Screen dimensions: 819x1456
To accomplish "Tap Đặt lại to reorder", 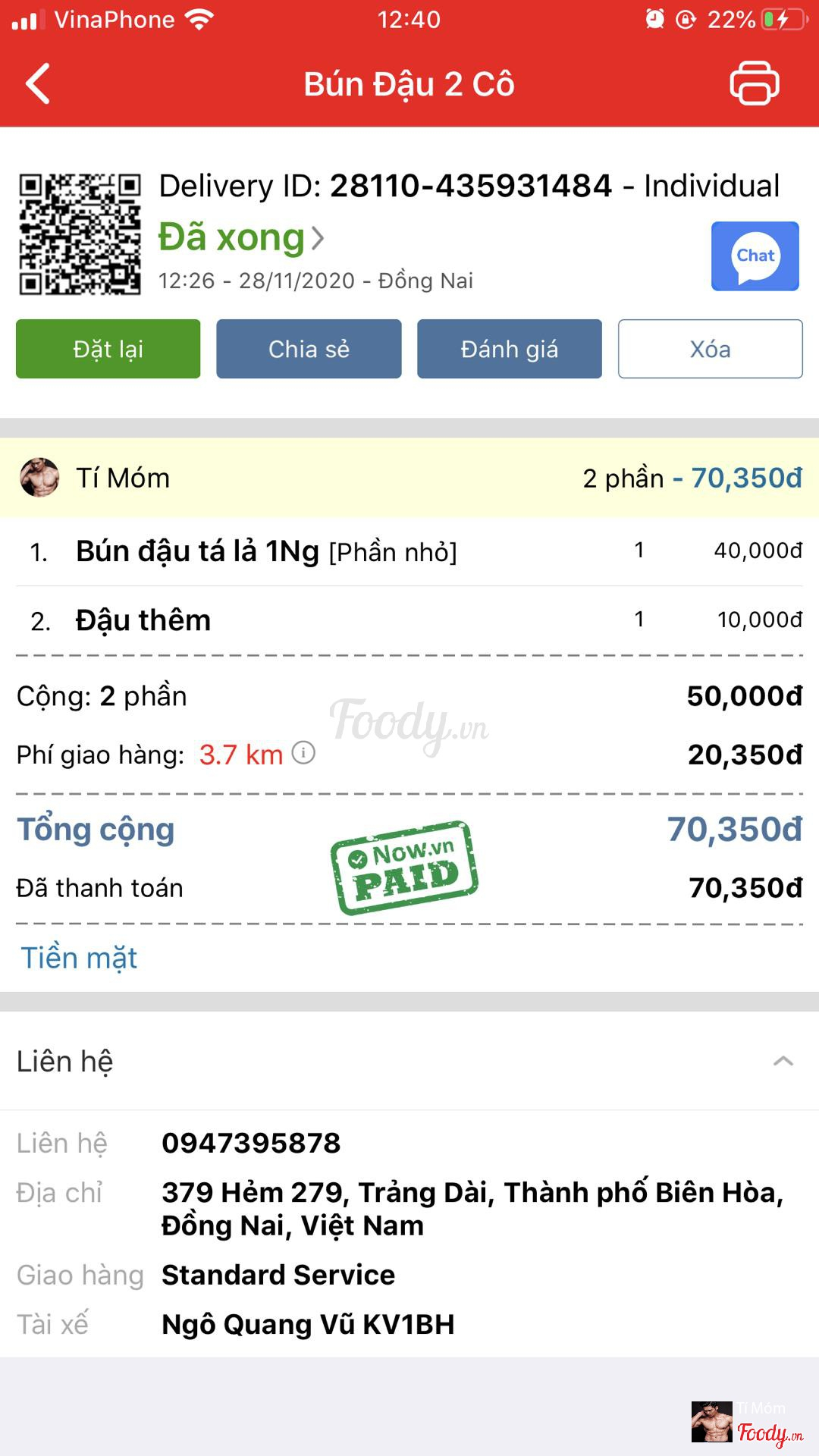I will (x=108, y=349).
